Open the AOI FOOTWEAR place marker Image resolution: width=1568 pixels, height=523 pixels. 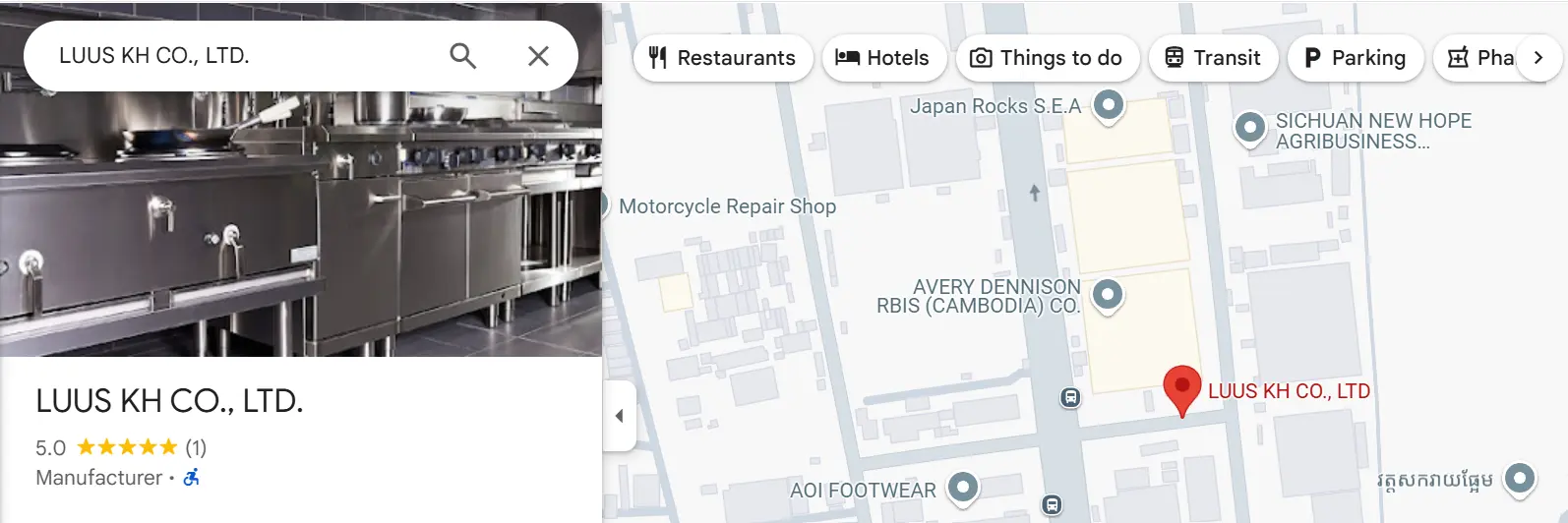point(963,486)
